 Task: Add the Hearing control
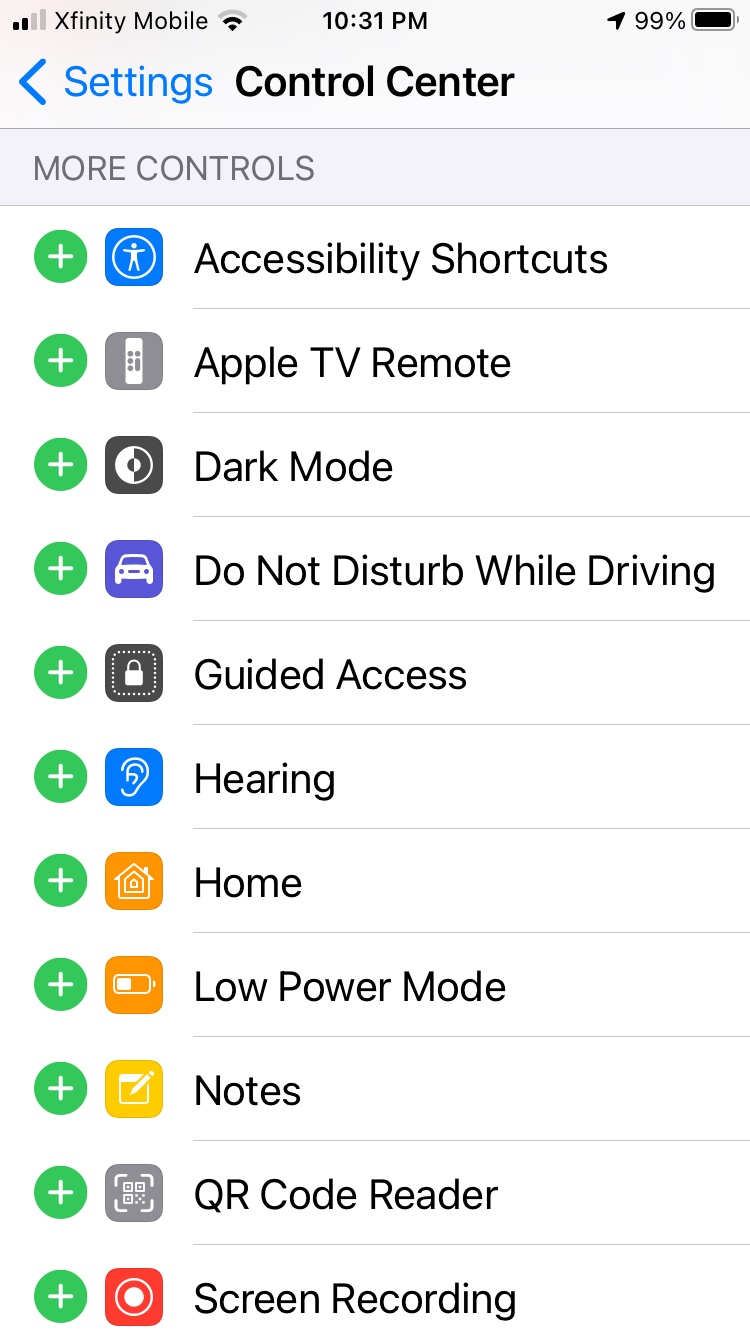[x=61, y=778]
